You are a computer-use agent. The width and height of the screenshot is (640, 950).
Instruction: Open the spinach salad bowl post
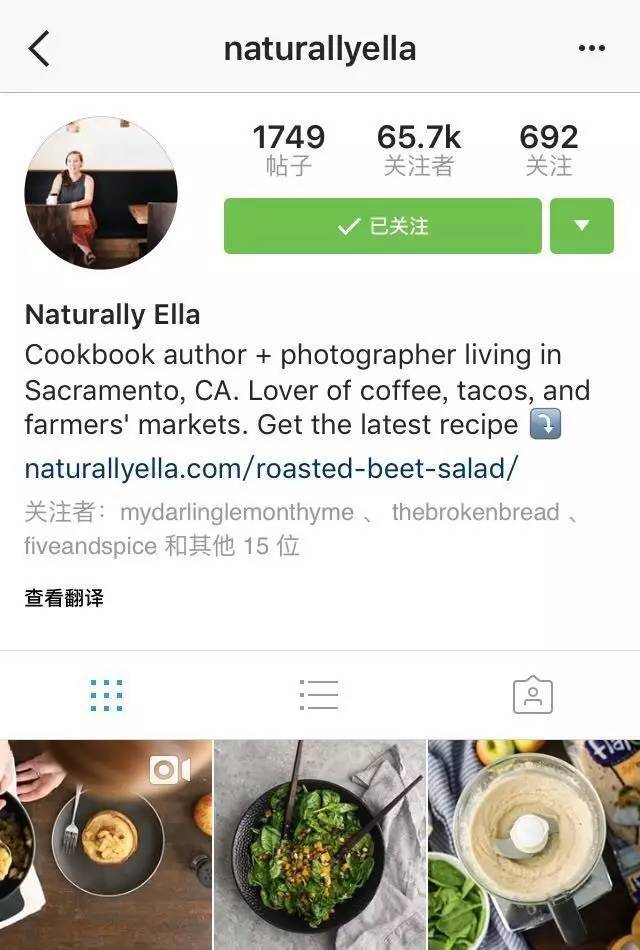(320, 845)
